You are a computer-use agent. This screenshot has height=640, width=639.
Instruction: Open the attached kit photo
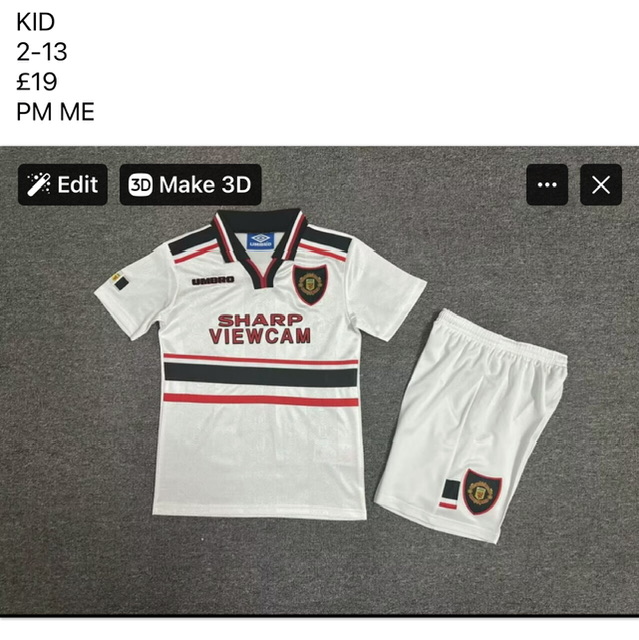point(320,400)
